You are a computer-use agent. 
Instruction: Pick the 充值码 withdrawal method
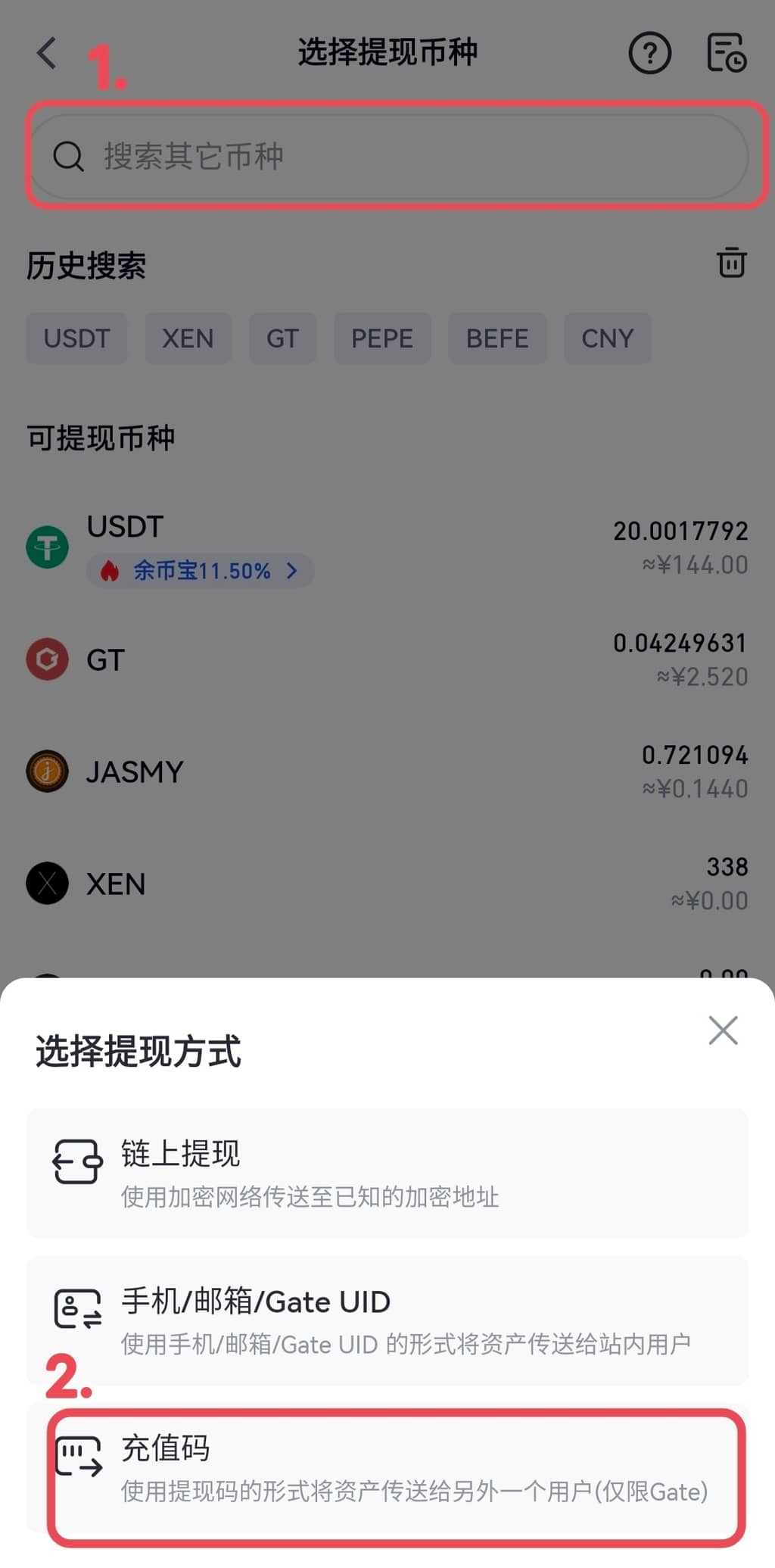(x=395, y=1469)
